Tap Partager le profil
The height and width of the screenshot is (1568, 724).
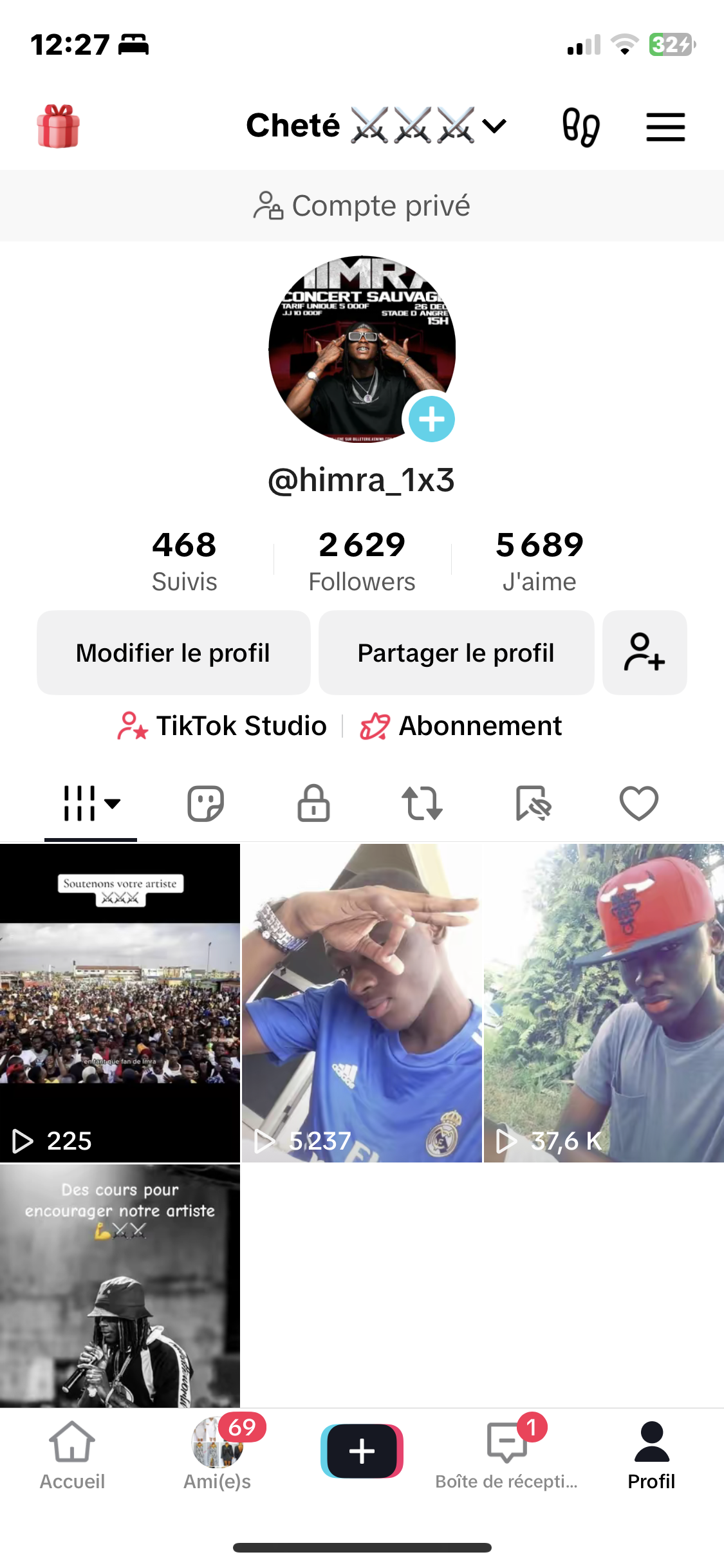[456, 653]
